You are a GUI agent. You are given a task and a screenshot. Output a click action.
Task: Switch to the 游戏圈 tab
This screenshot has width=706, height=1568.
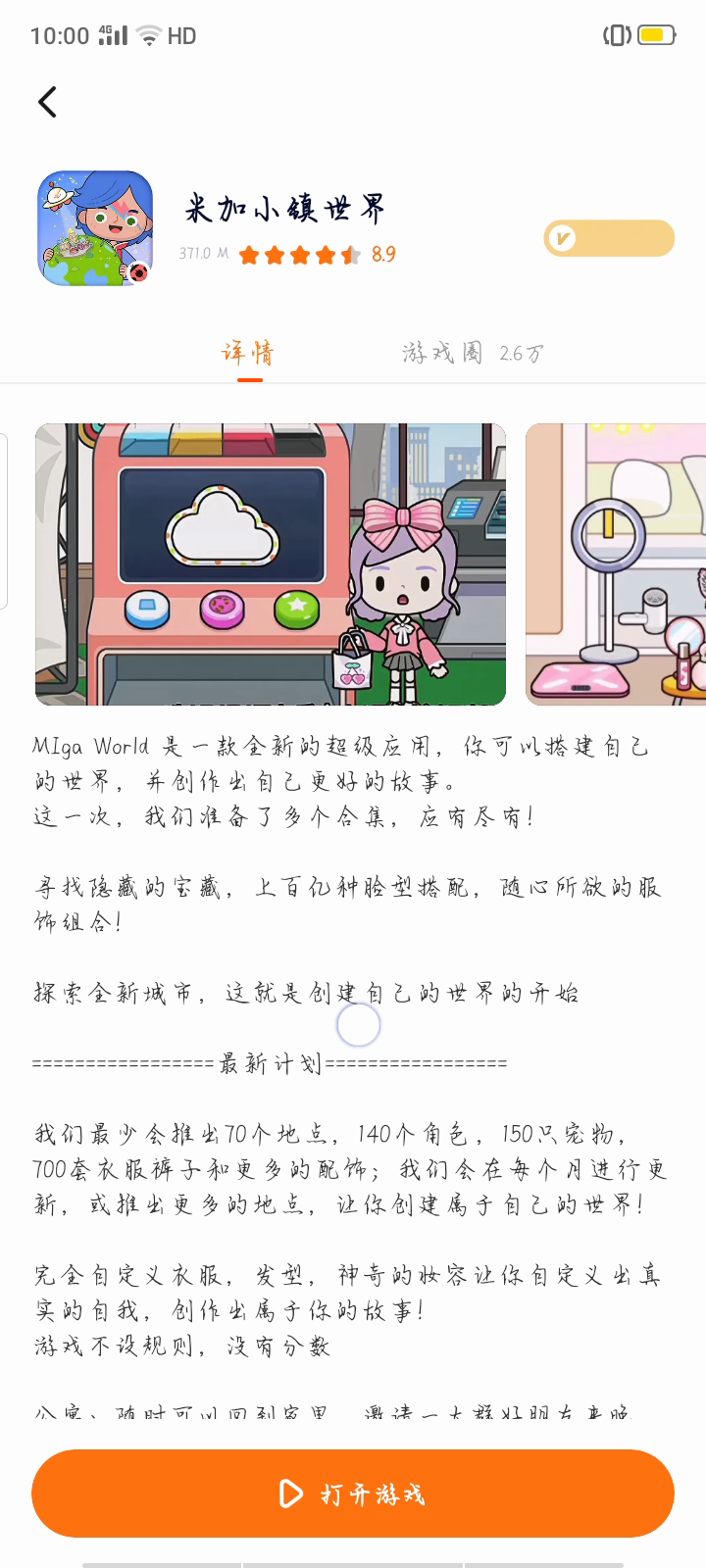pos(473,353)
